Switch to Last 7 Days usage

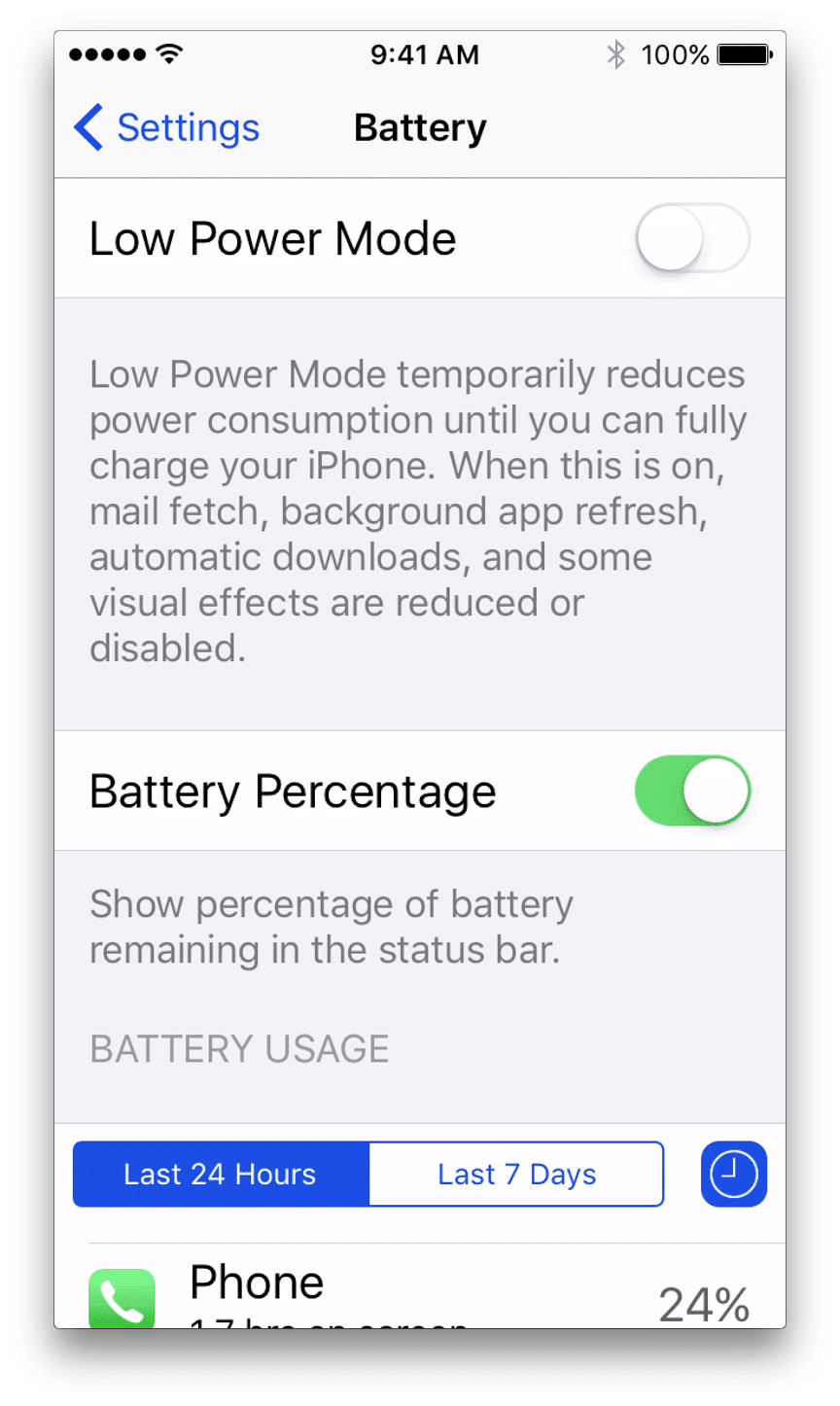coord(517,1175)
